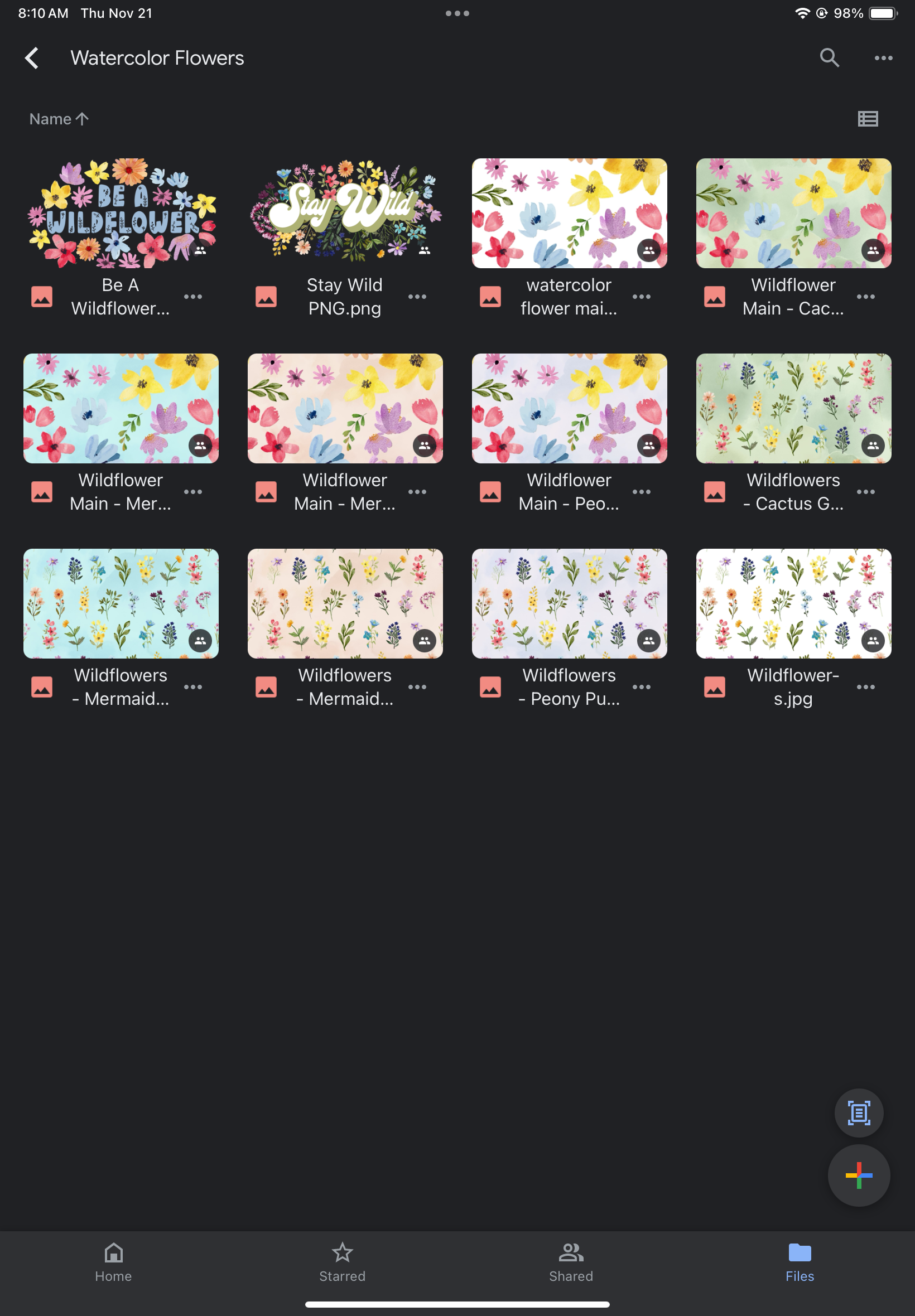Viewport: 915px width, 1316px height.
Task: Open more options for Wildflower Main - Cac… file
Action: click(x=865, y=297)
